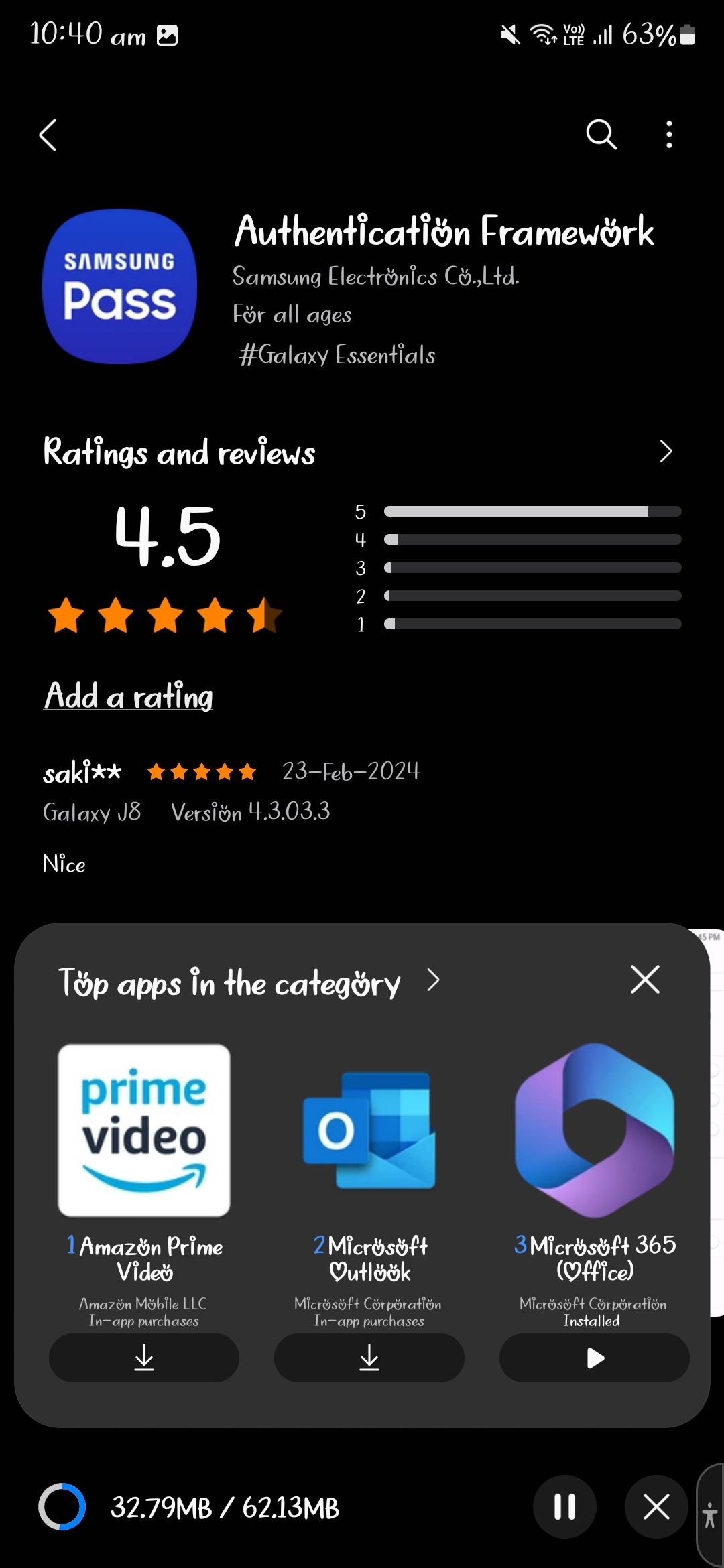Download Amazon Prime Video

pos(144,1358)
